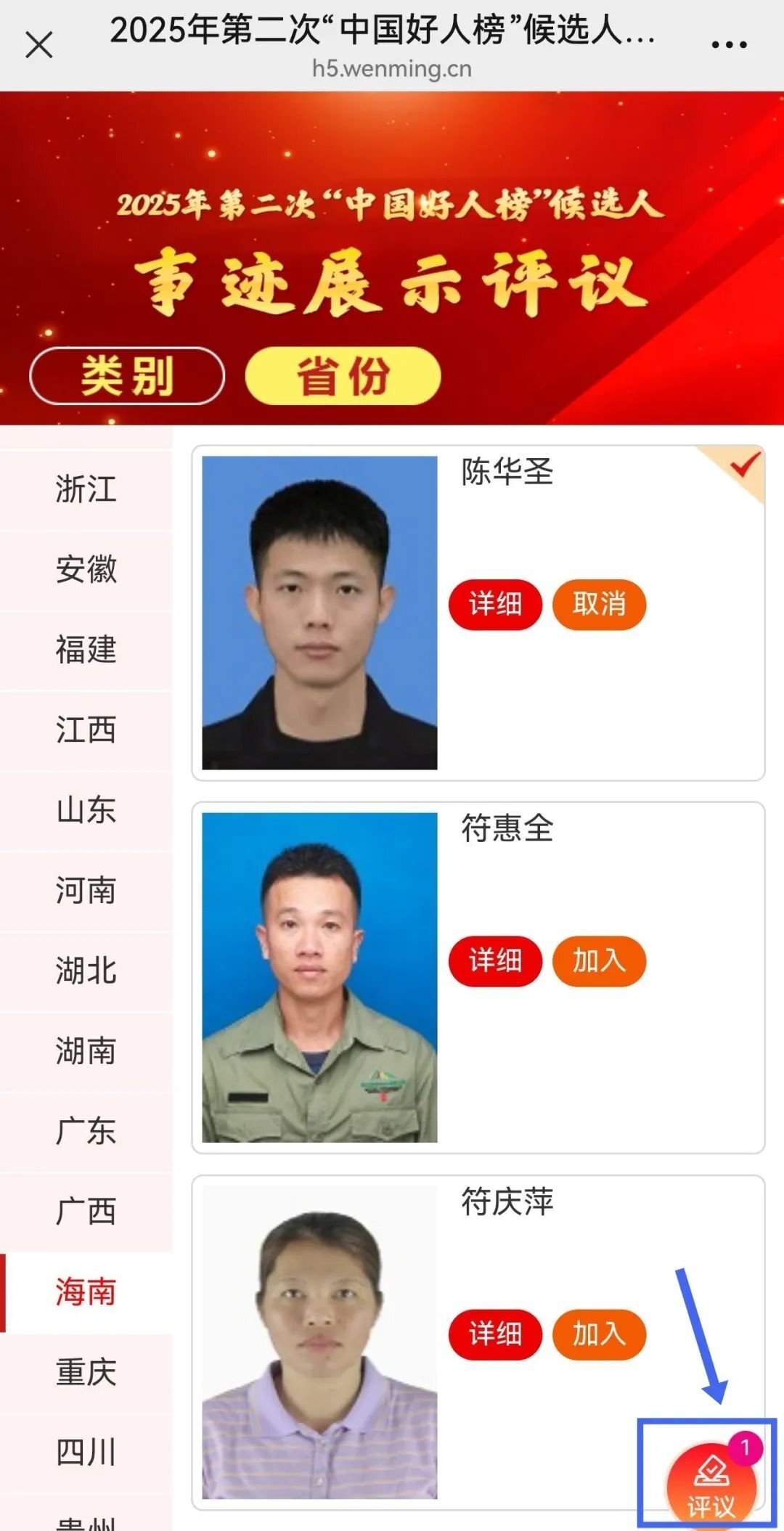Open the three-dot overflow menu
This screenshot has height=1531, width=784.
coord(729,45)
